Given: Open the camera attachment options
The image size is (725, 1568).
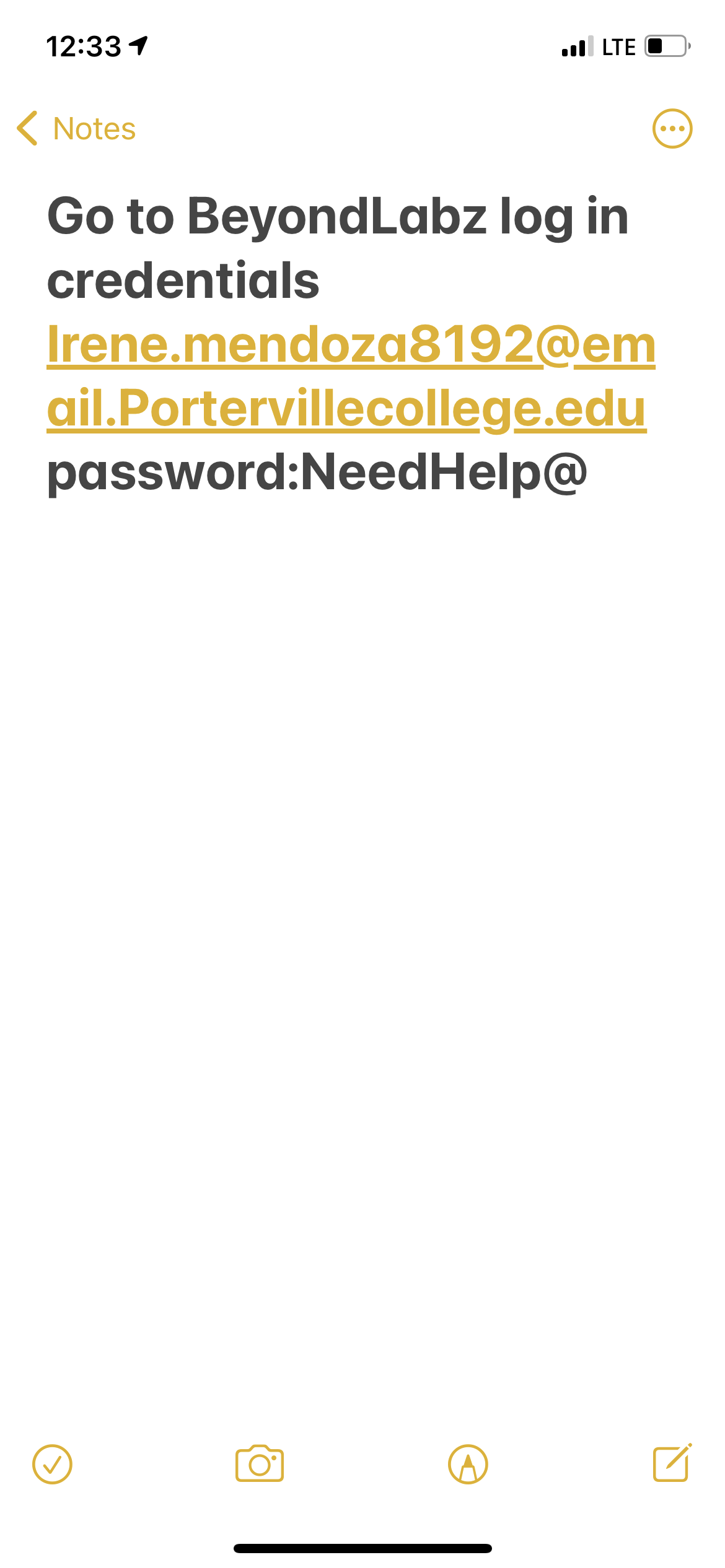Looking at the screenshot, I should 260,1465.
